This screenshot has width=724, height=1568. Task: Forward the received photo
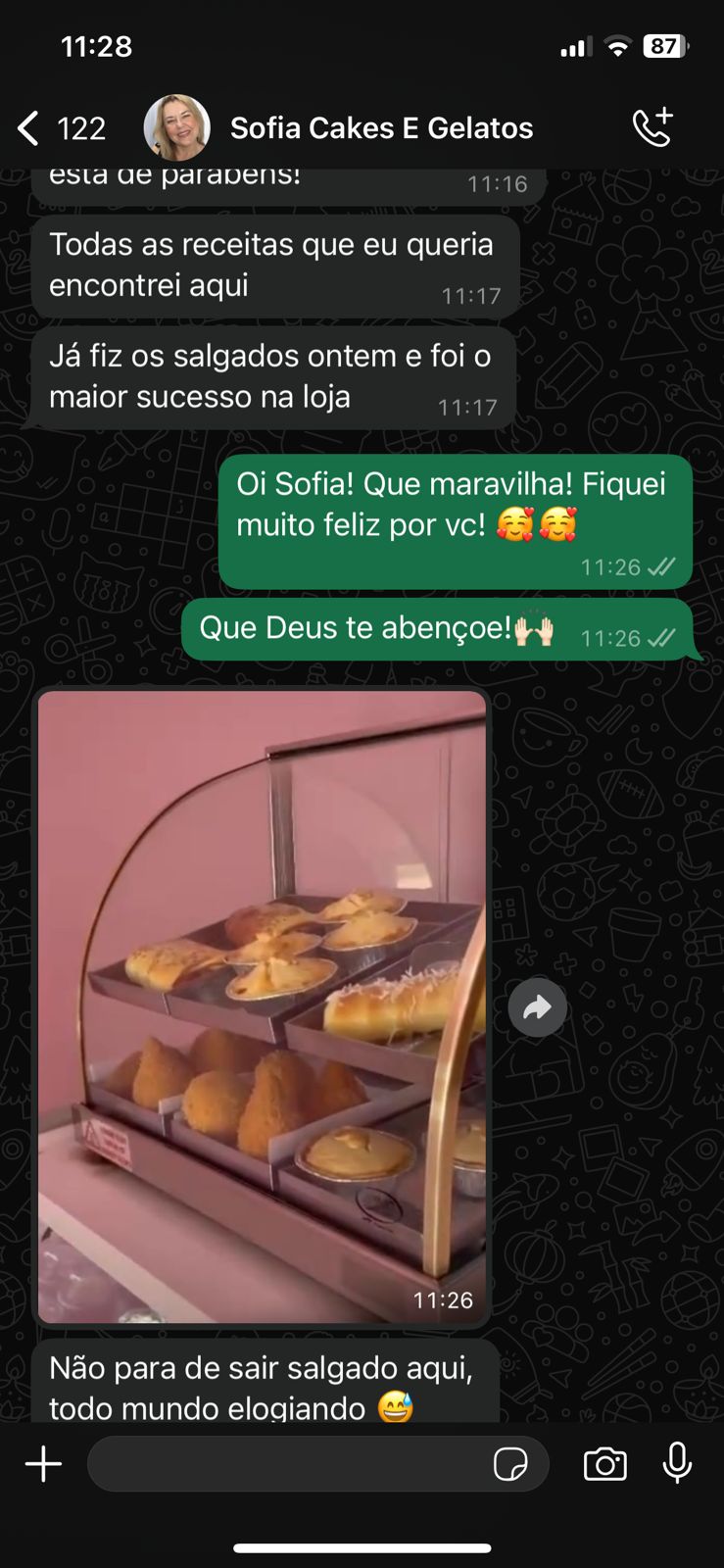coord(537,1007)
